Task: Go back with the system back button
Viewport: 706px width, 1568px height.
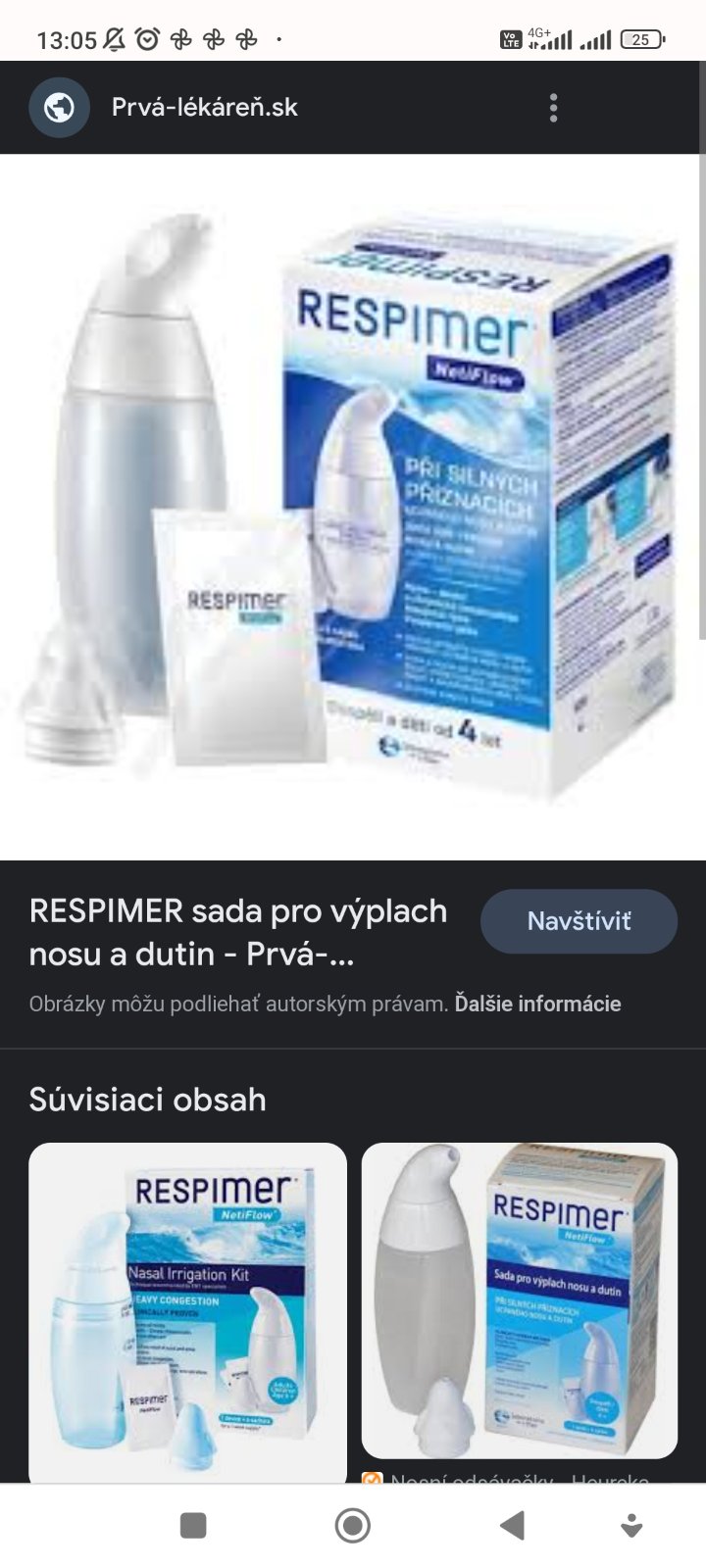Action: 512,1525
